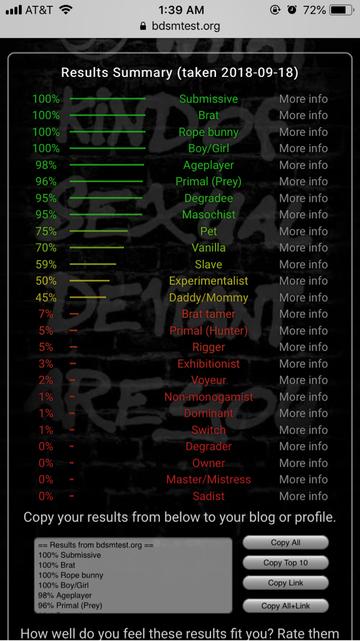Image resolution: width=360 pixels, height=641 pixels.
Task: View More info for Rope bunny
Action: coord(303,132)
